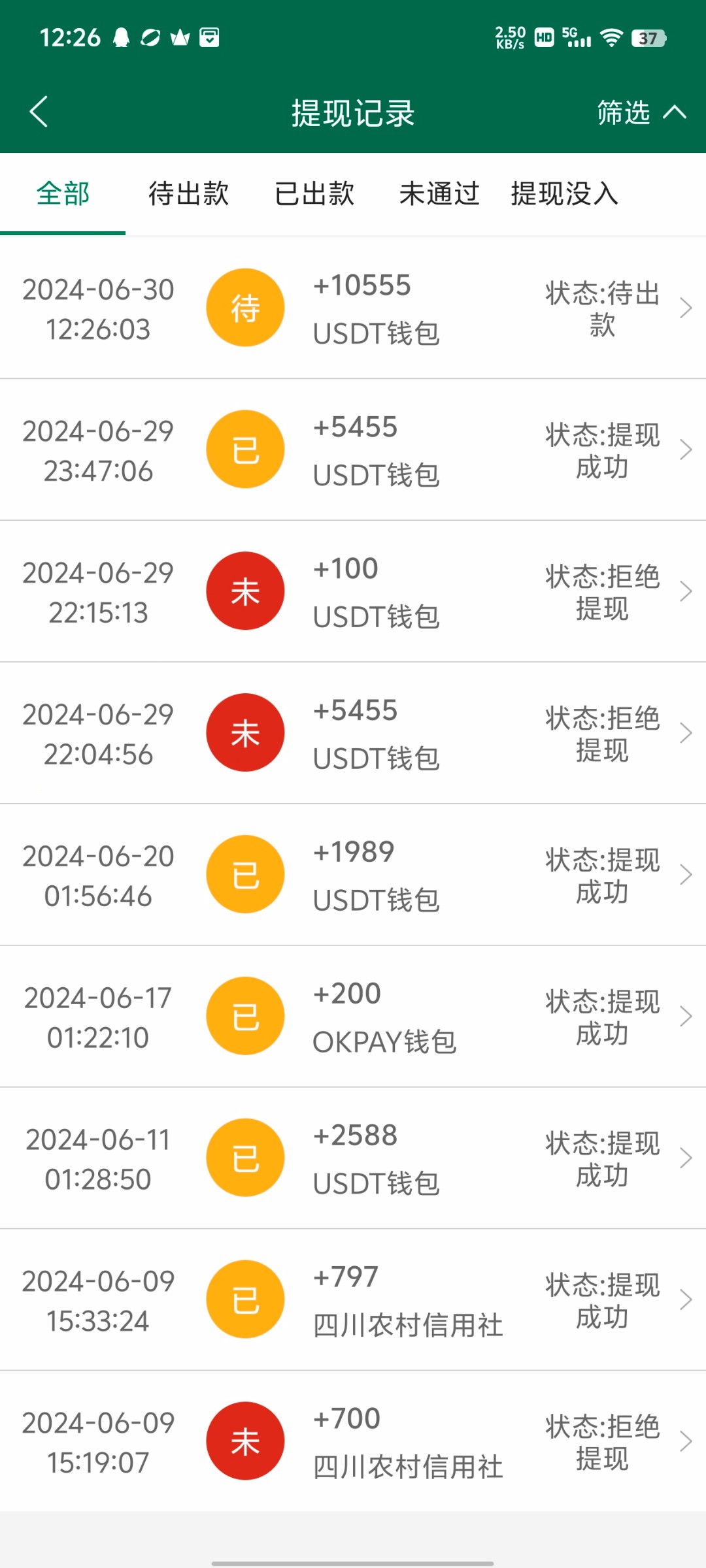Show the 未通过 records tab
Viewport: 706px width, 1568px height.
(439, 194)
